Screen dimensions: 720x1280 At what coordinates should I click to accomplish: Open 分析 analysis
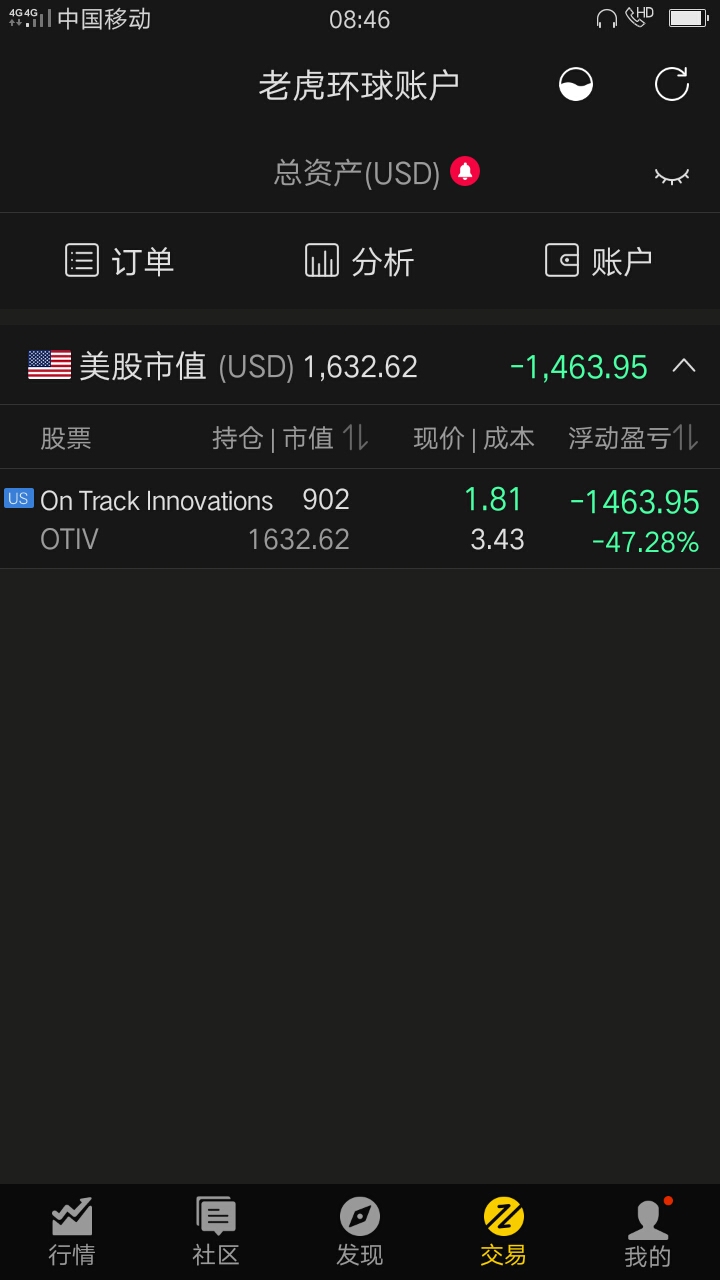click(360, 261)
